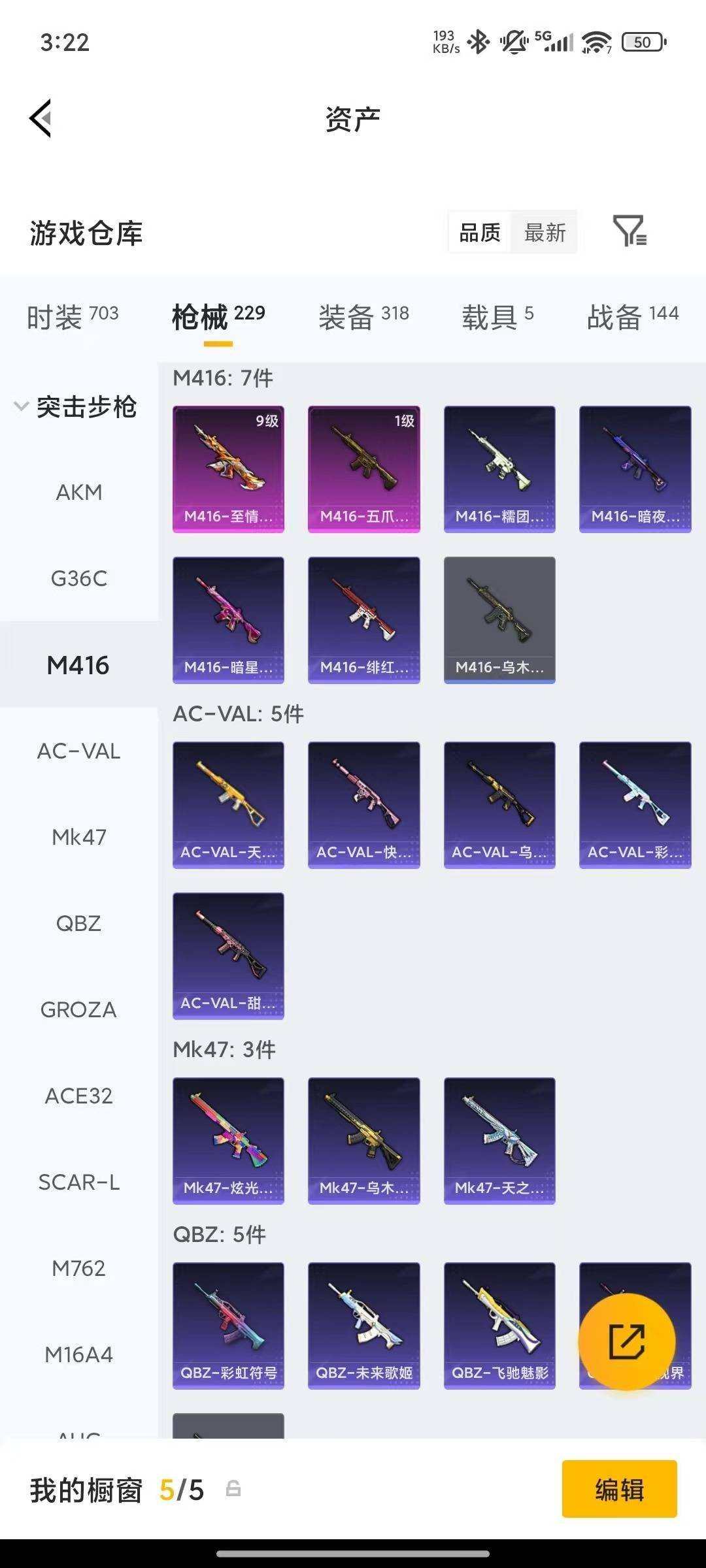
Task: Switch sorting to 最新
Action: tap(545, 232)
